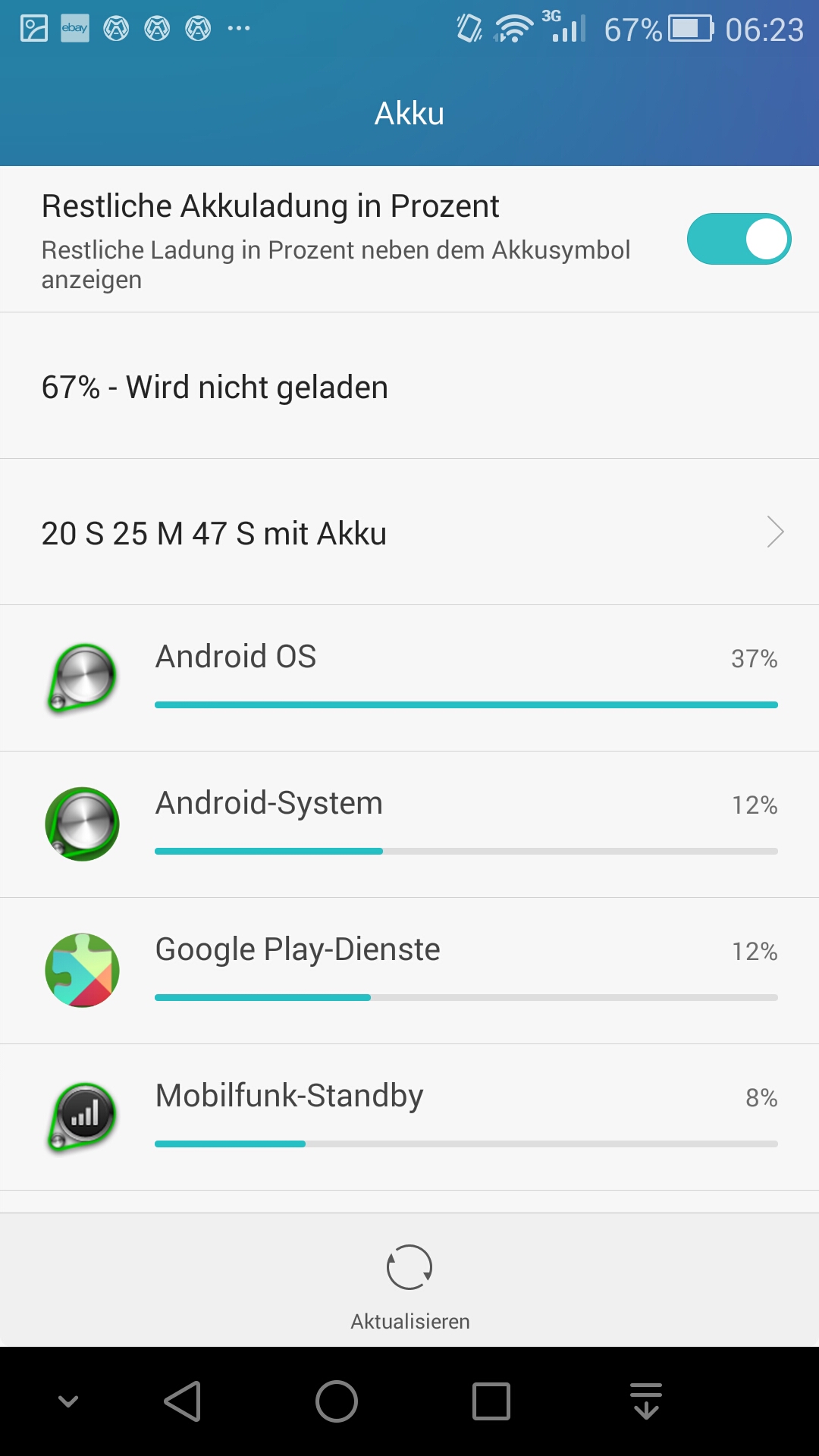
Task: Open Android OS battery usage
Action: tap(409, 678)
